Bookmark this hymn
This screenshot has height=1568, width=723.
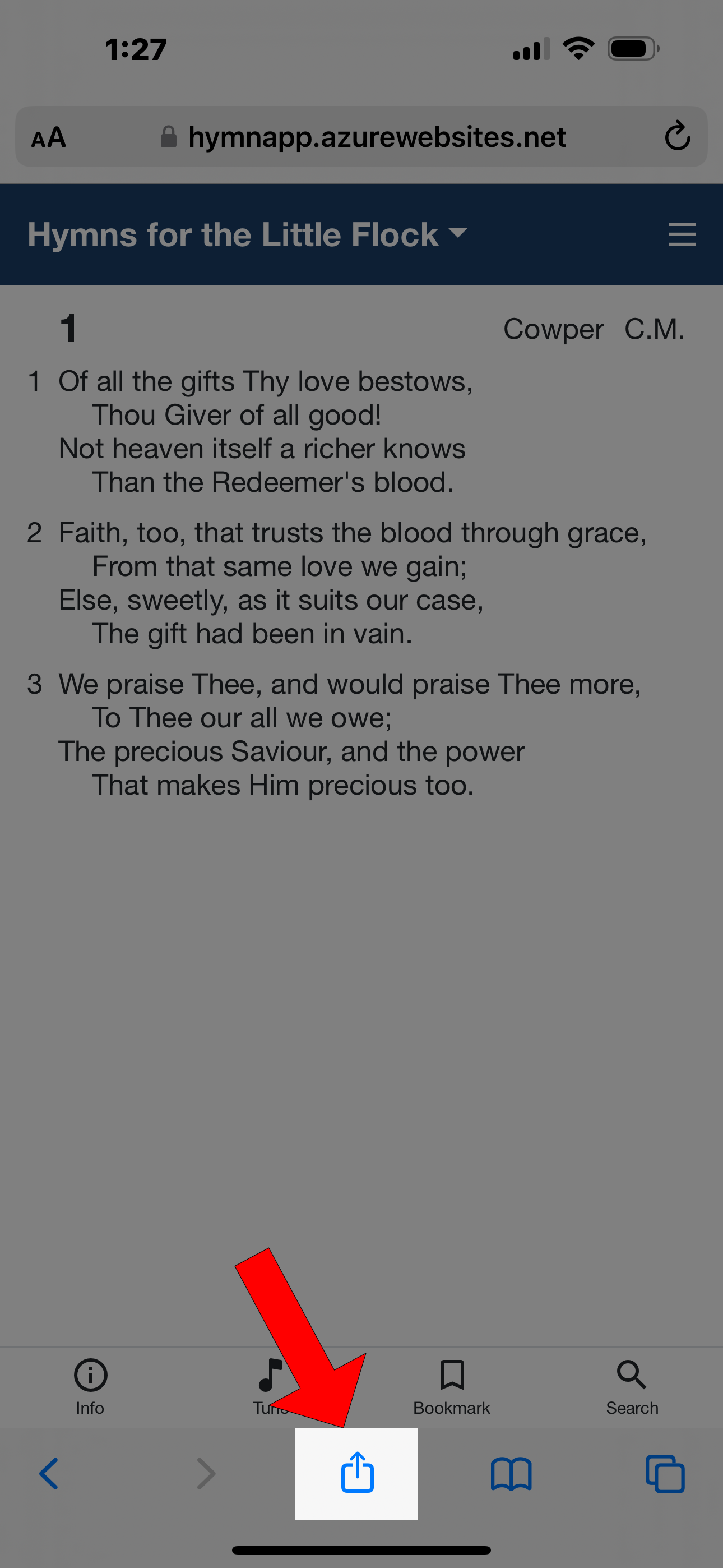click(452, 1387)
